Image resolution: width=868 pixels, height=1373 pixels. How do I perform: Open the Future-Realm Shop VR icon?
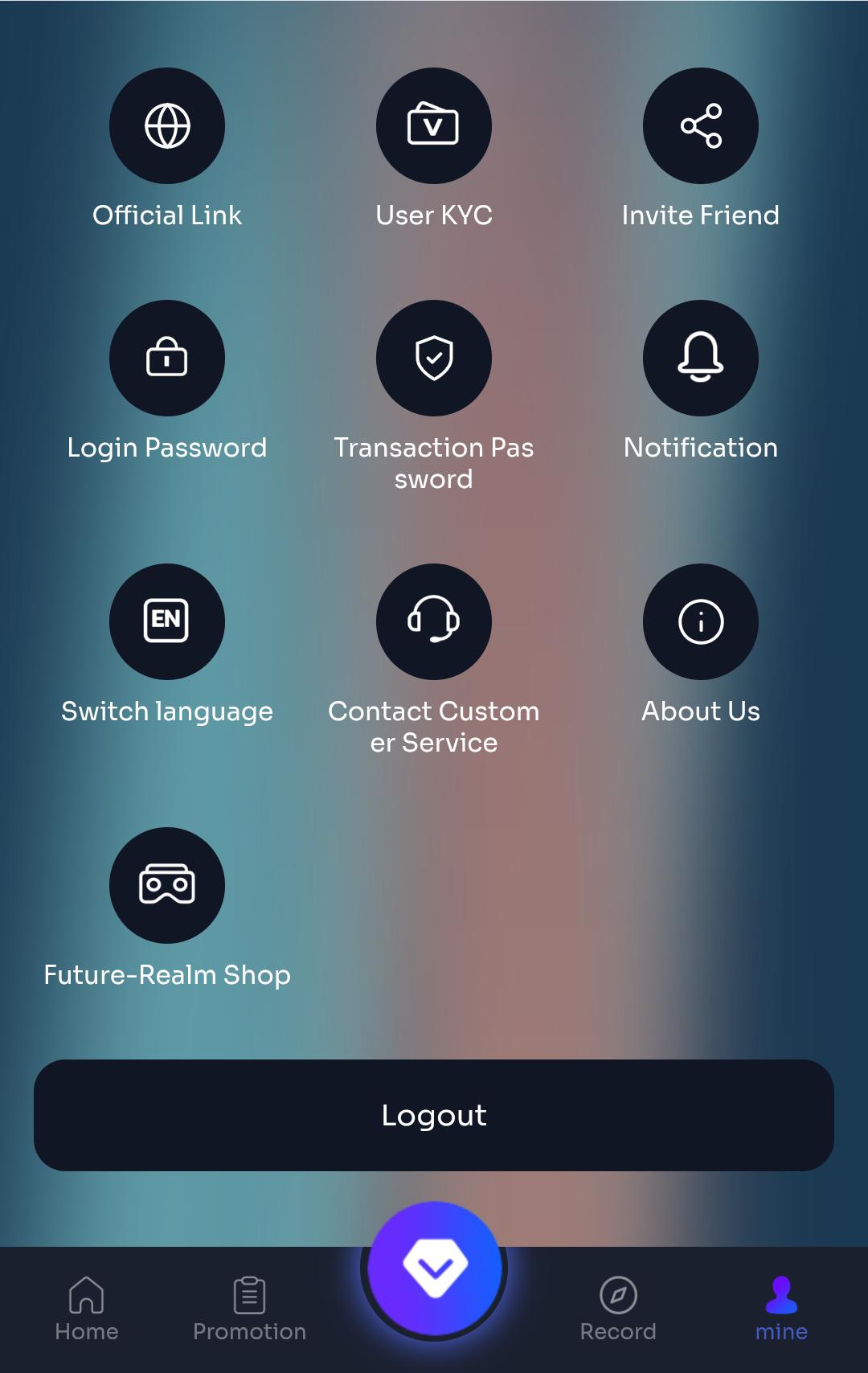tap(166, 885)
